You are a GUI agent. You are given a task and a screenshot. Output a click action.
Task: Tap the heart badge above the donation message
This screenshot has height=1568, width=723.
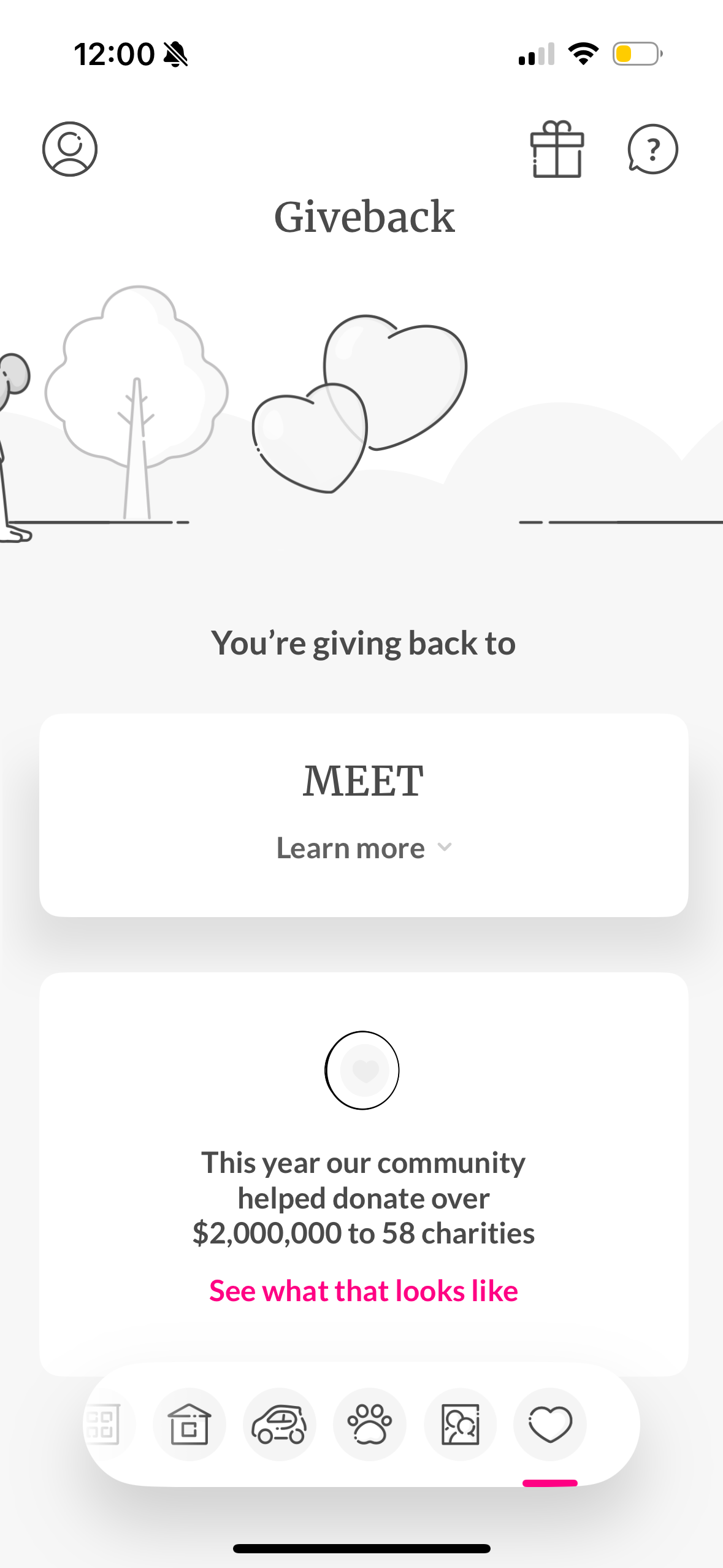[x=363, y=1071]
